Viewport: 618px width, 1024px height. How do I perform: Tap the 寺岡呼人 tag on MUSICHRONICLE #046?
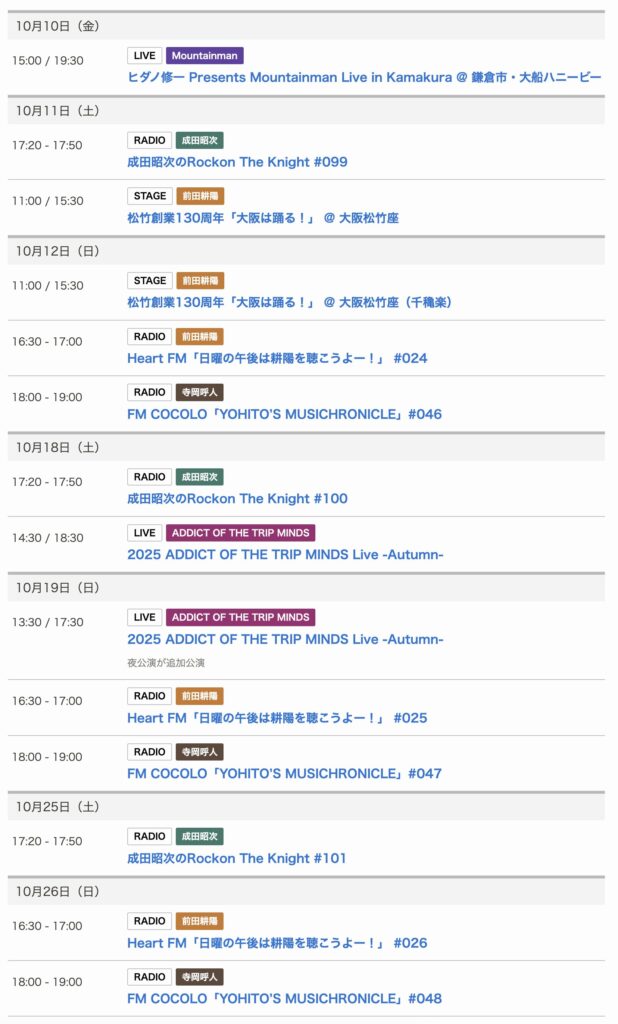pos(200,393)
